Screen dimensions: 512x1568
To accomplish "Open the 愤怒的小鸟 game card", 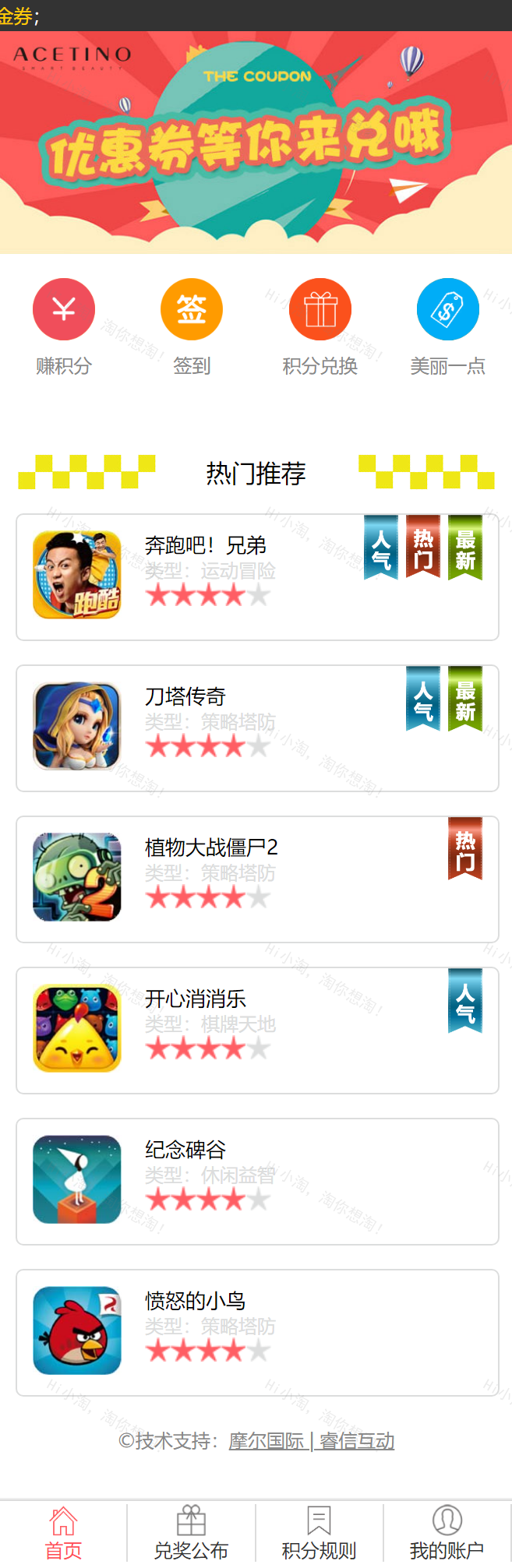I will point(257,1333).
